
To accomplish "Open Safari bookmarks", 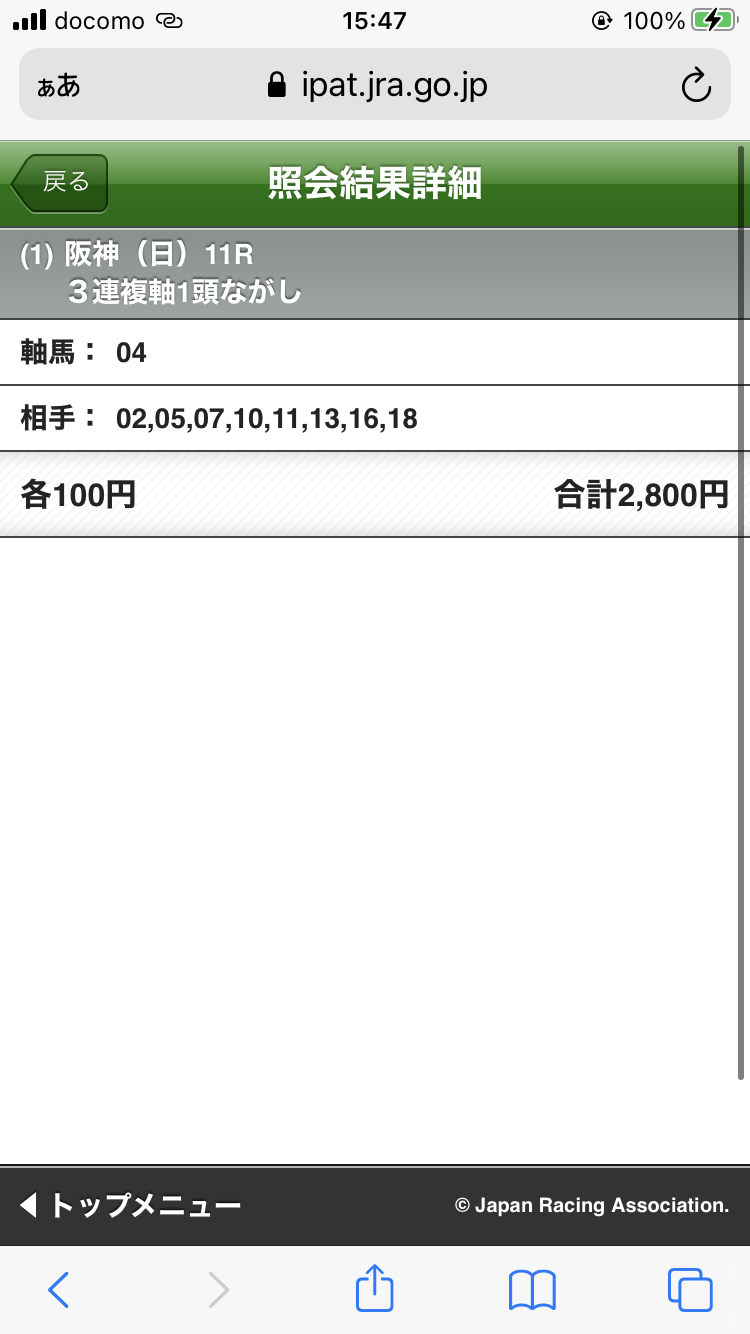I will (532, 1289).
